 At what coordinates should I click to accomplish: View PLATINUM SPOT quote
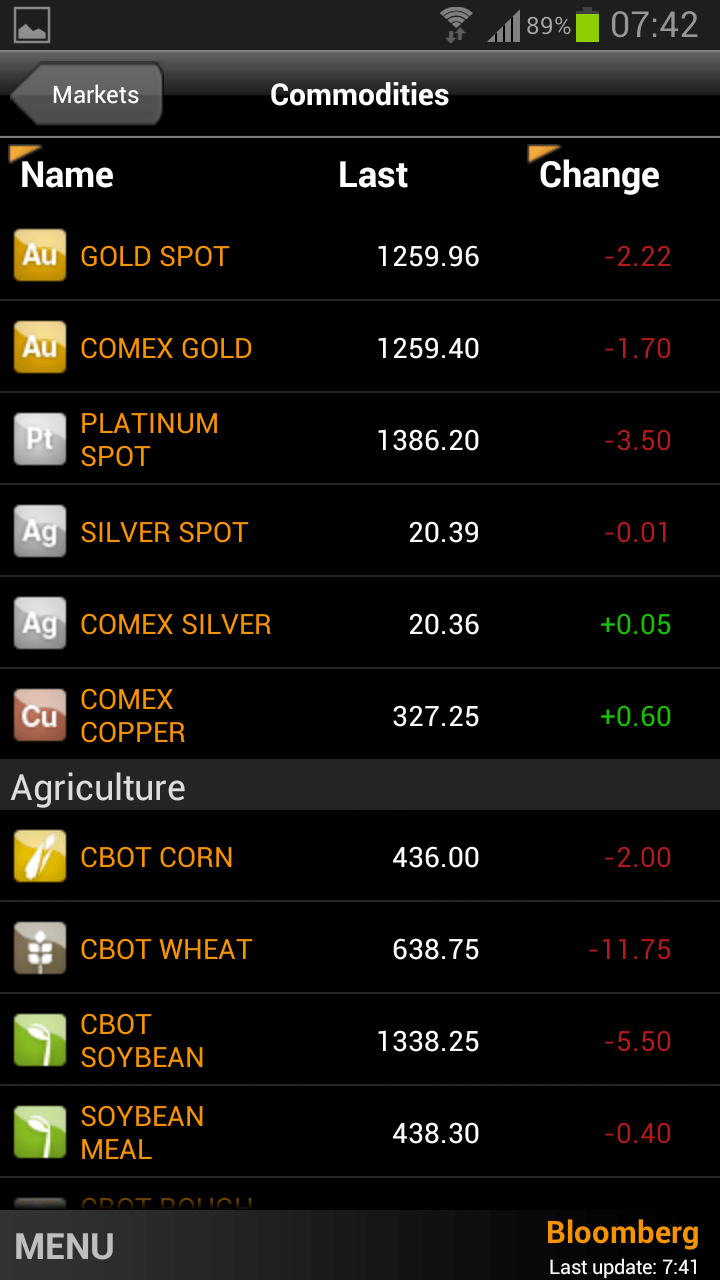(x=360, y=439)
